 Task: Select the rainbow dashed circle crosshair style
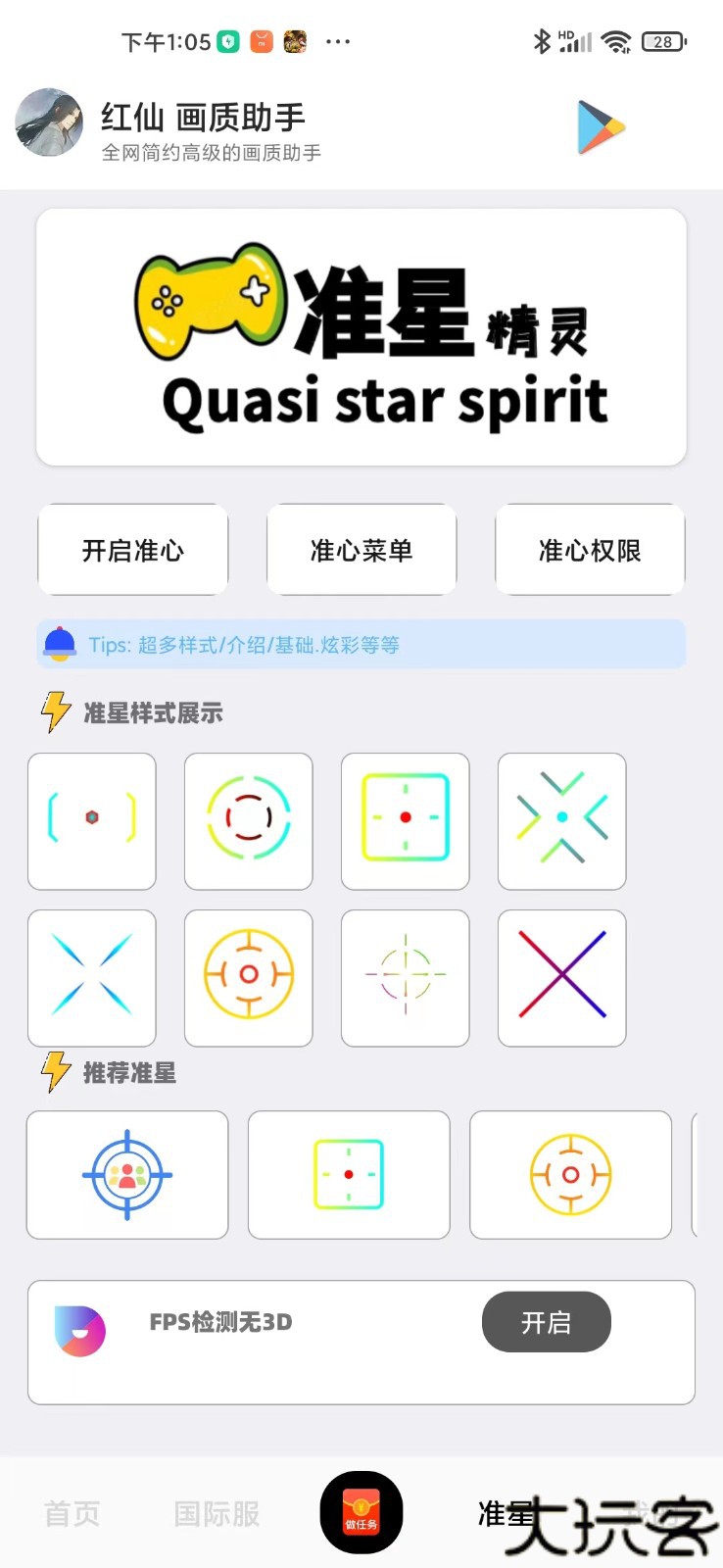pyautogui.click(x=248, y=821)
